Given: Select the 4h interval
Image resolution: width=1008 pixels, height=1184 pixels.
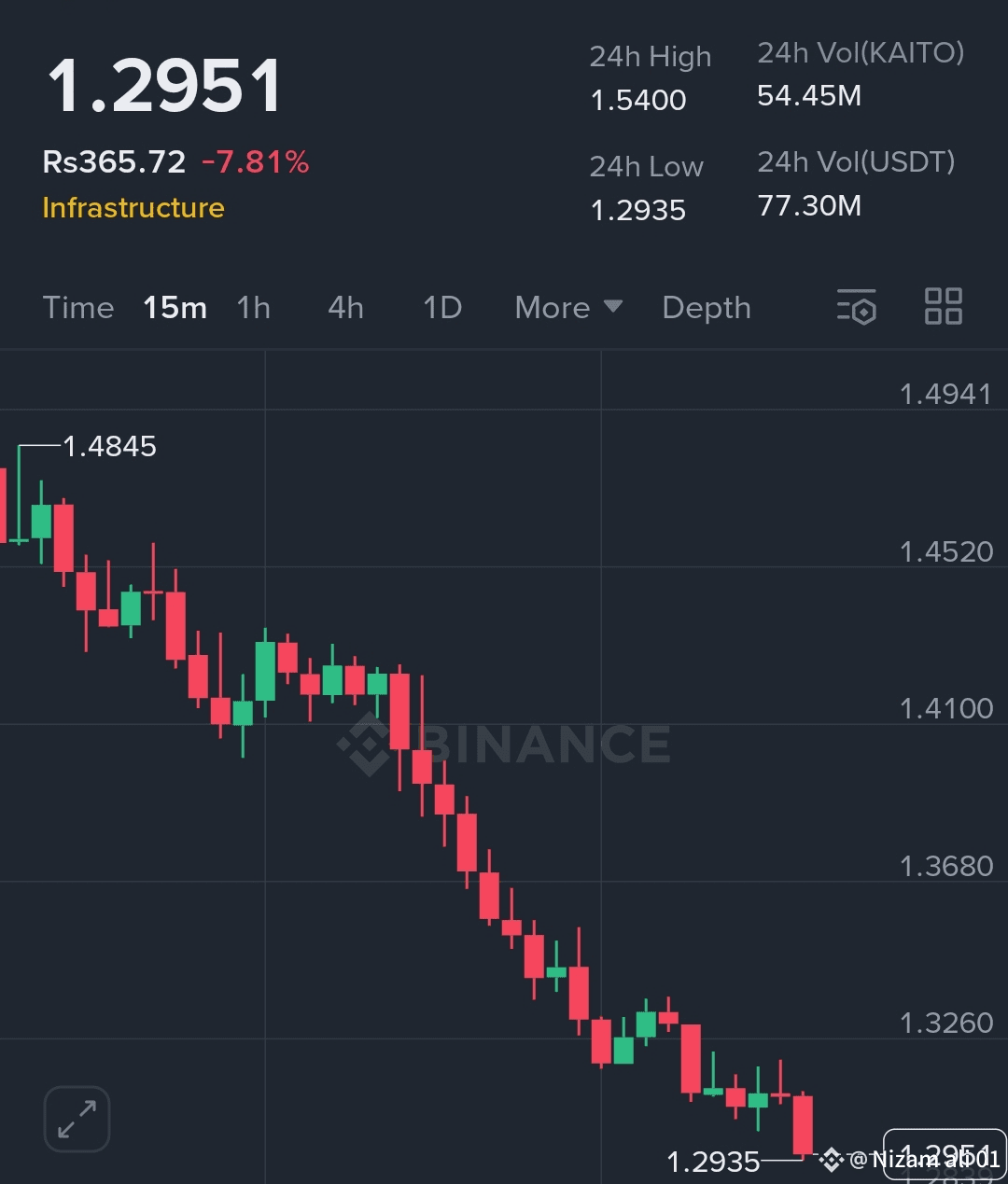Looking at the screenshot, I should (345, 308).
